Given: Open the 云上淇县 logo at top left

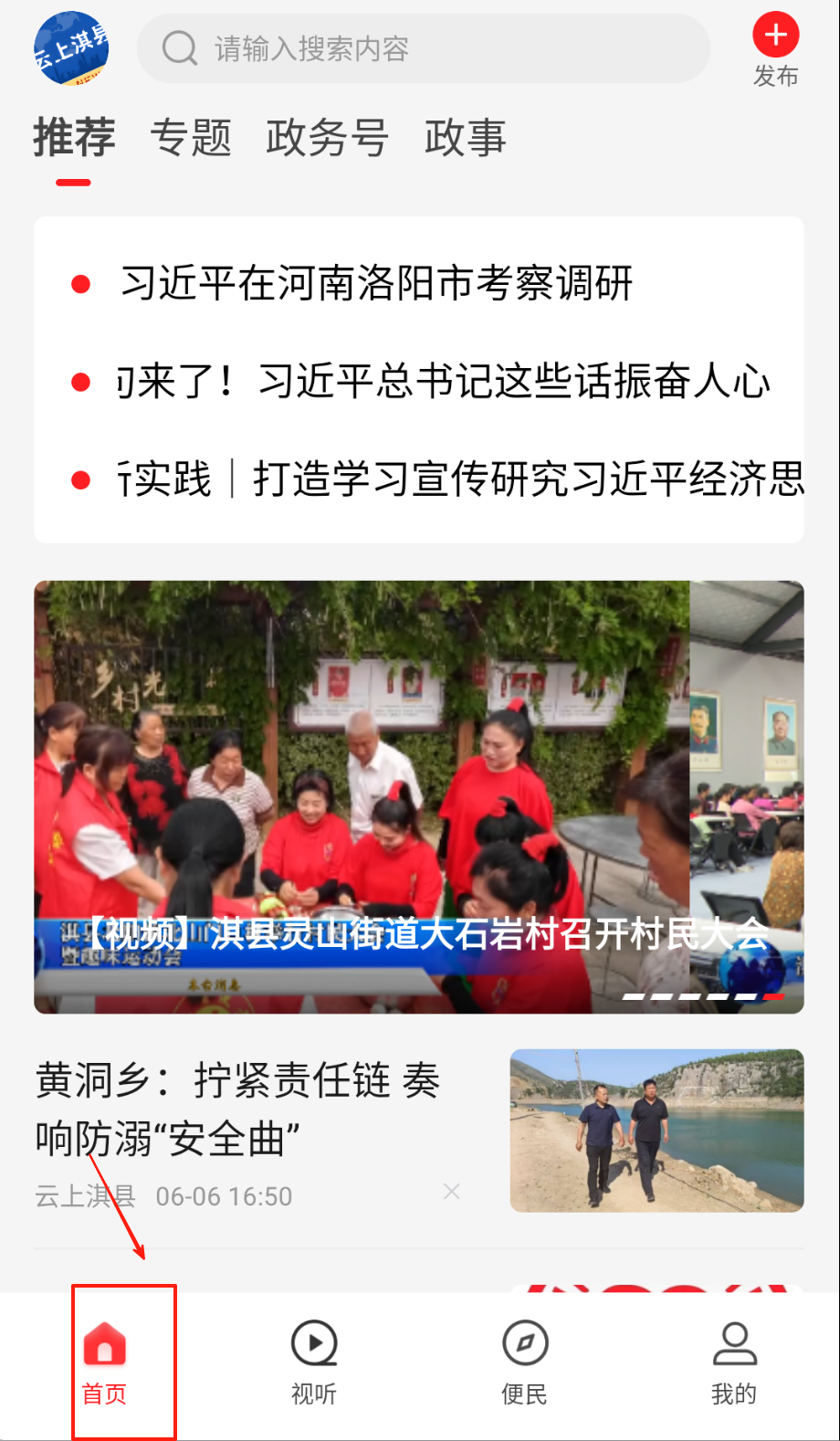Looking at the screenshot, I should (x=71, y=48).
